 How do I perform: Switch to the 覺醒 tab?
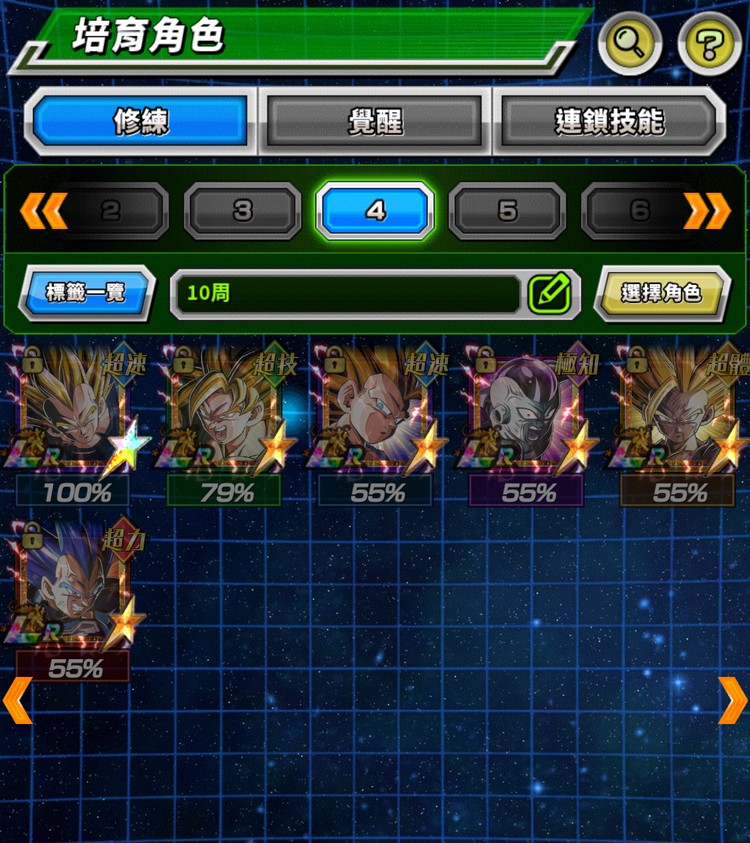(x=375, y=122)
